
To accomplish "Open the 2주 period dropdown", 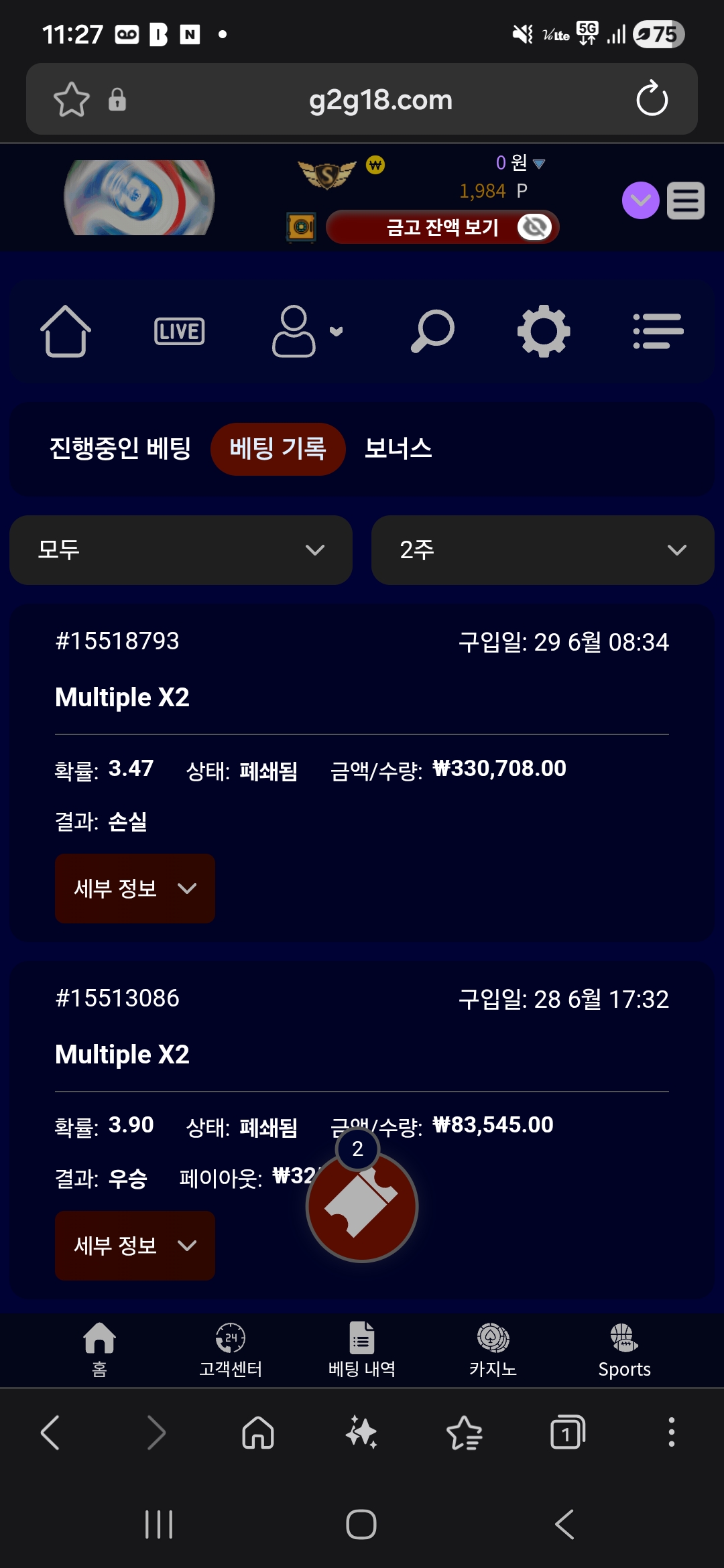I will (x=543, y=550).
